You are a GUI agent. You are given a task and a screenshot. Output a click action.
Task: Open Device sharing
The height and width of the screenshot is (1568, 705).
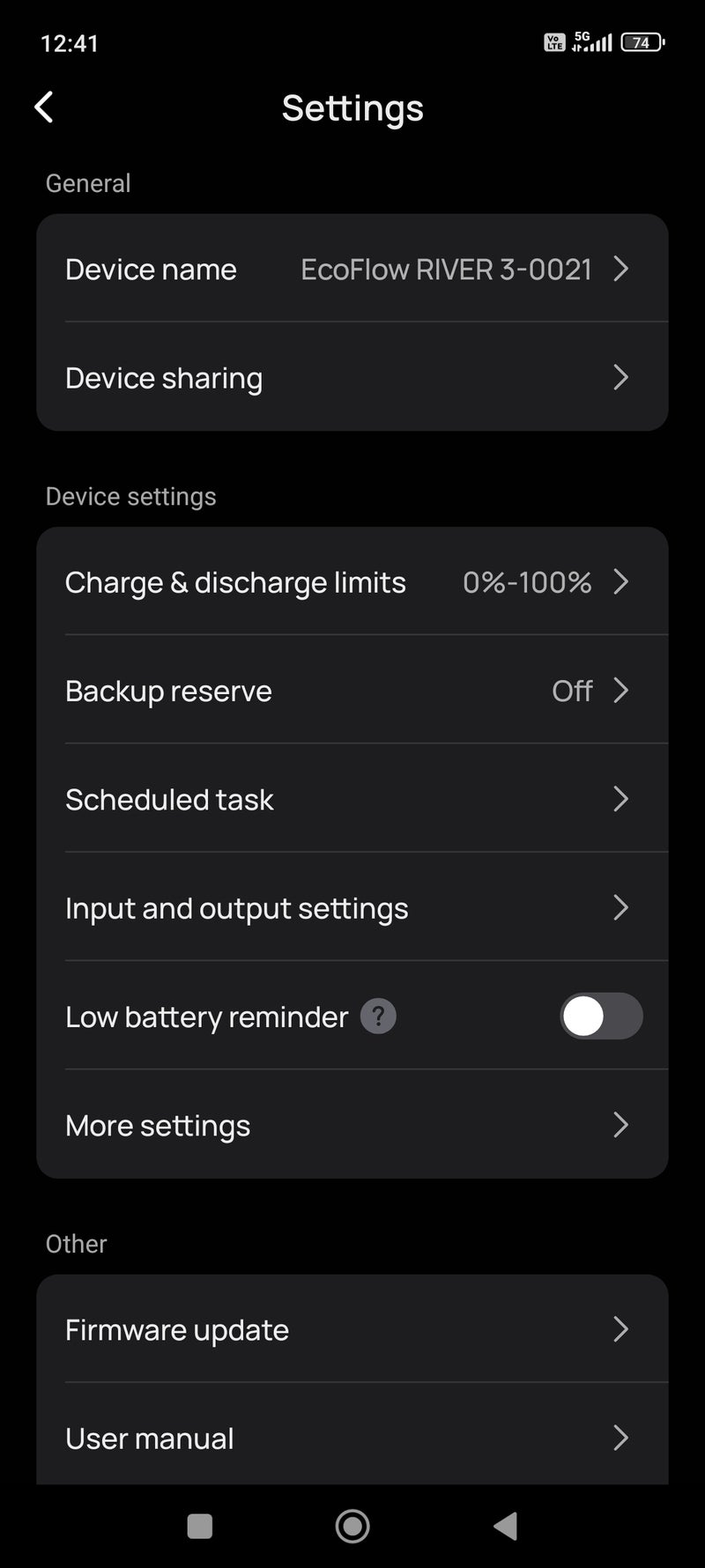[352, 378]
